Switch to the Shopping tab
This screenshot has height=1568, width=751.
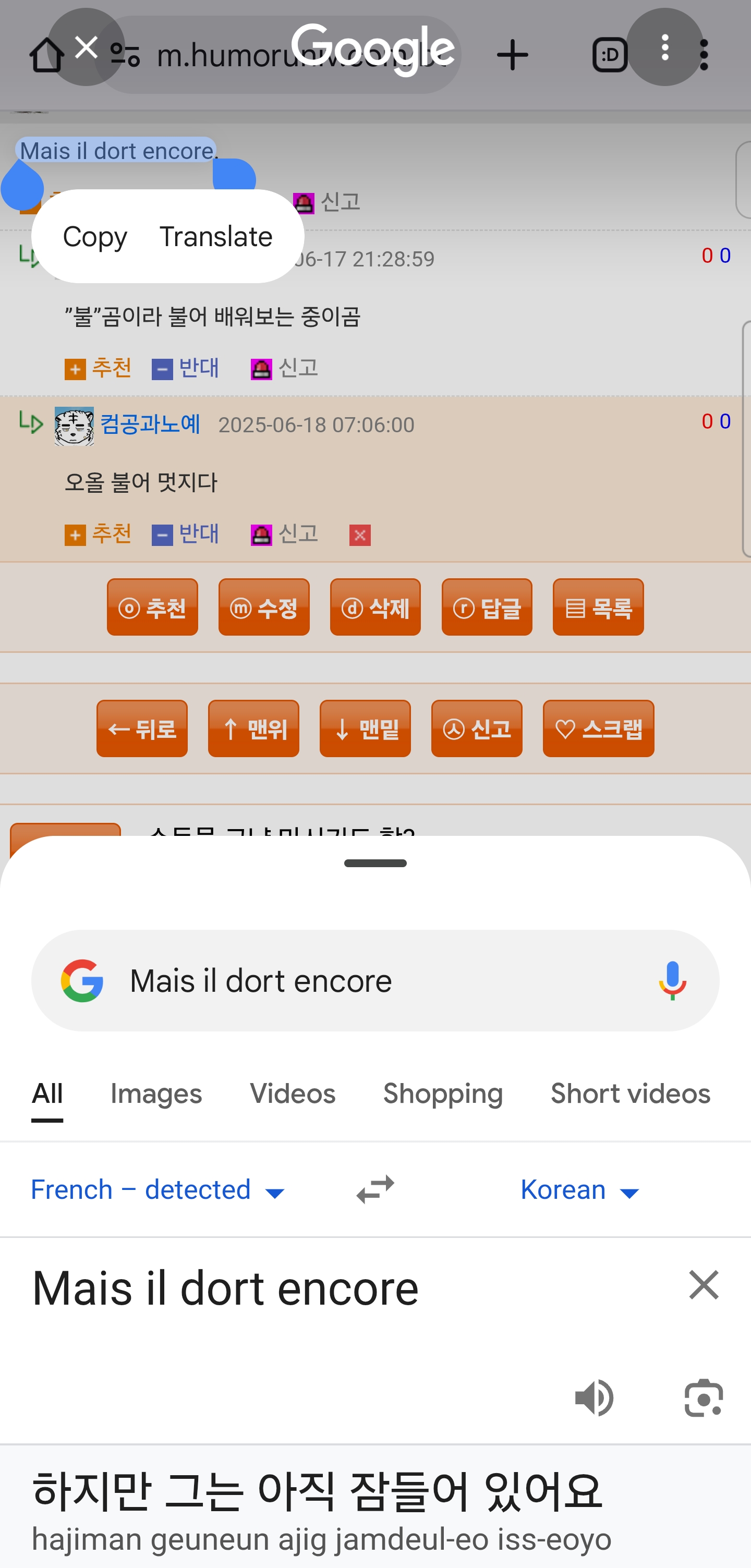[442, 1094]
